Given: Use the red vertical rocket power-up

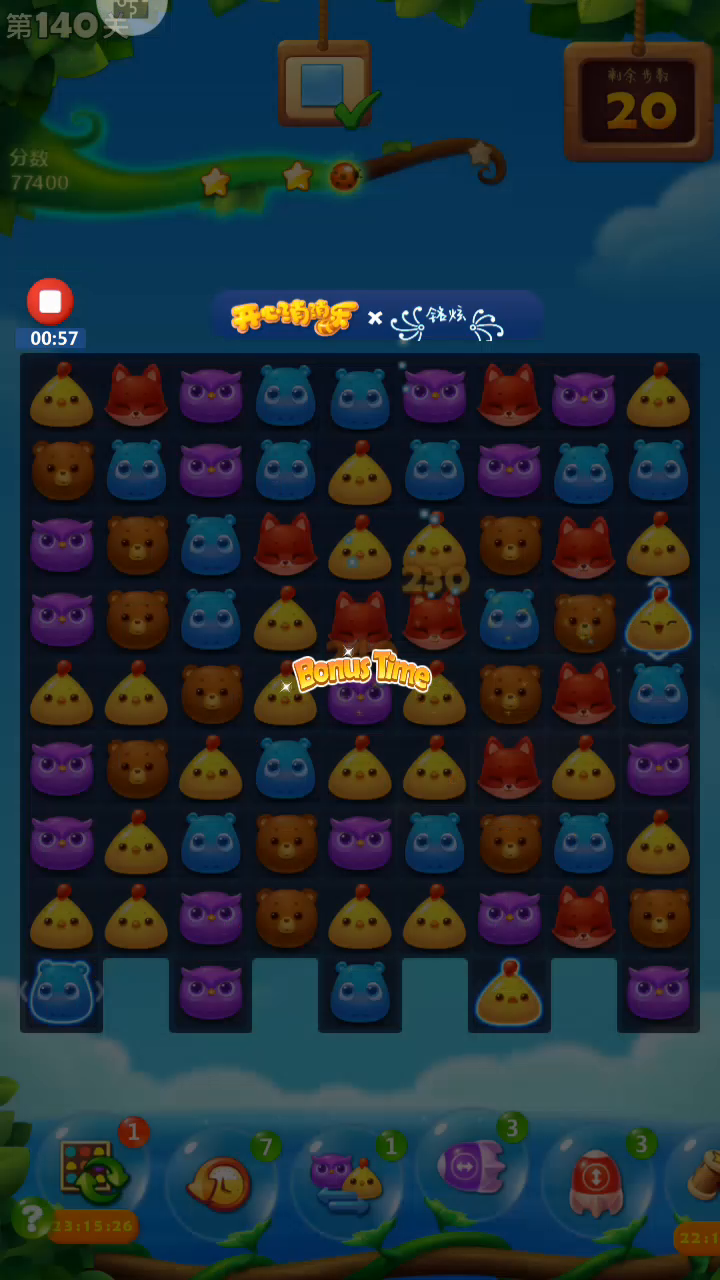Looking at the screenshot, I should 598,1180.
